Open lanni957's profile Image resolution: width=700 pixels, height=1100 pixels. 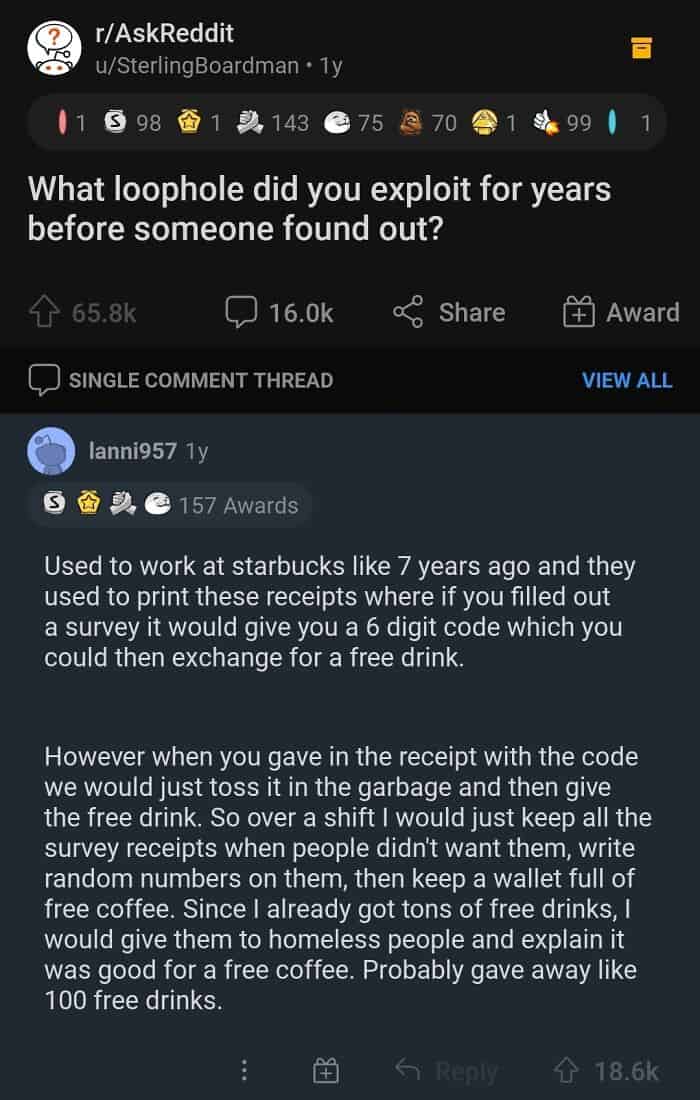132,451
